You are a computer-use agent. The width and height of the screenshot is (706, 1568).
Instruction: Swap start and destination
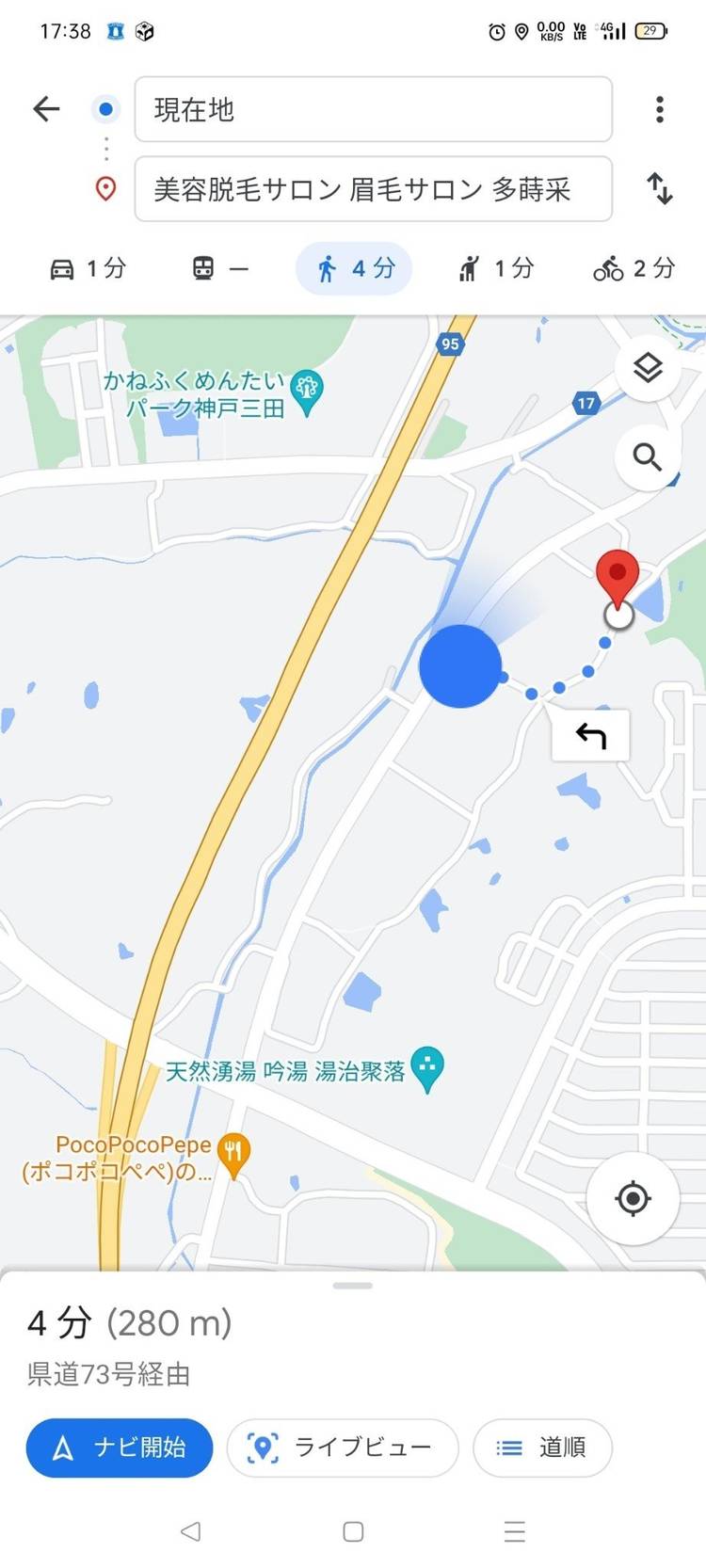[660, 188]
